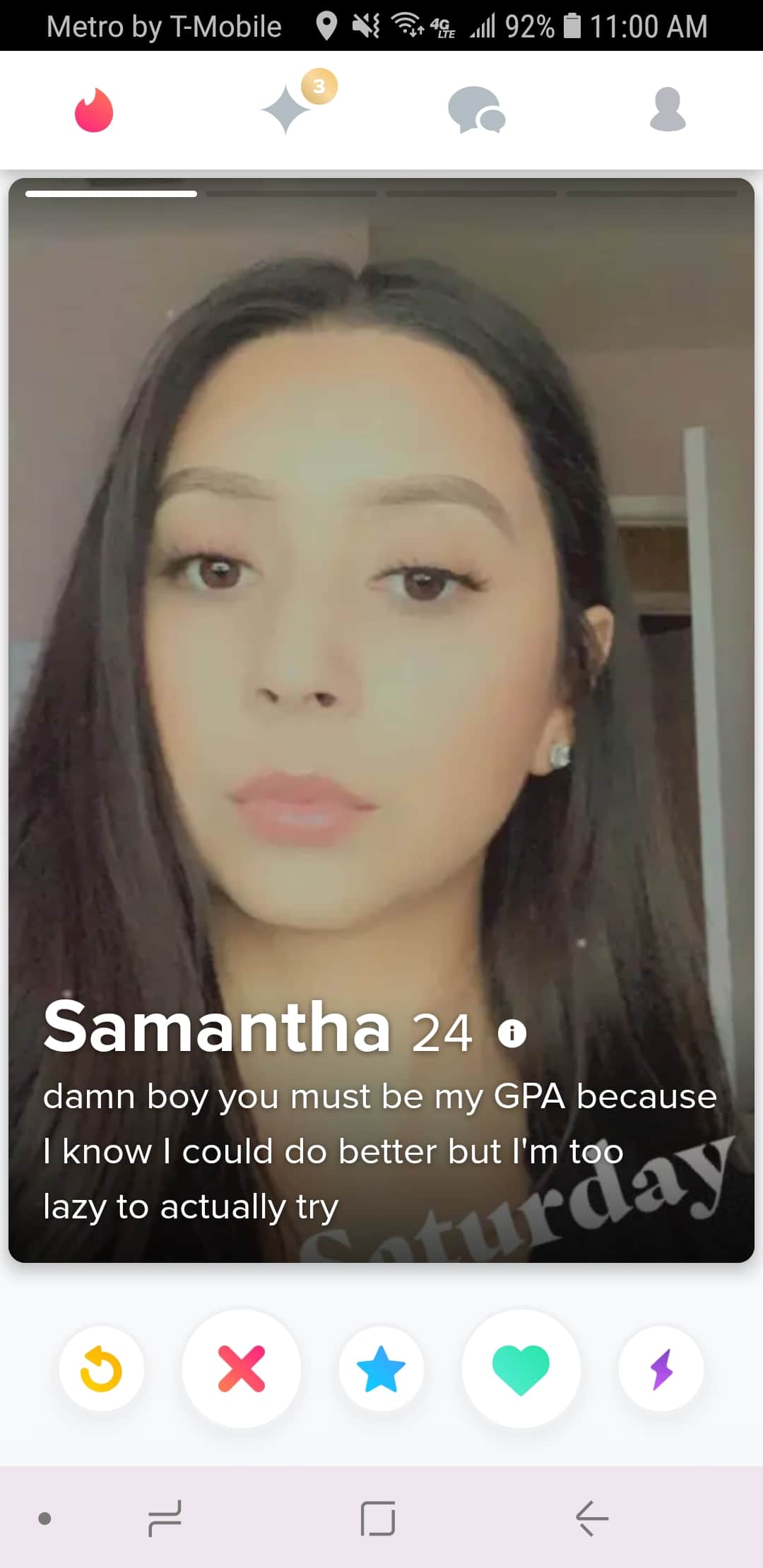The image size is (763, 1568).
Task: Rewind the last swipe
Action: [x=102, y=1369]
